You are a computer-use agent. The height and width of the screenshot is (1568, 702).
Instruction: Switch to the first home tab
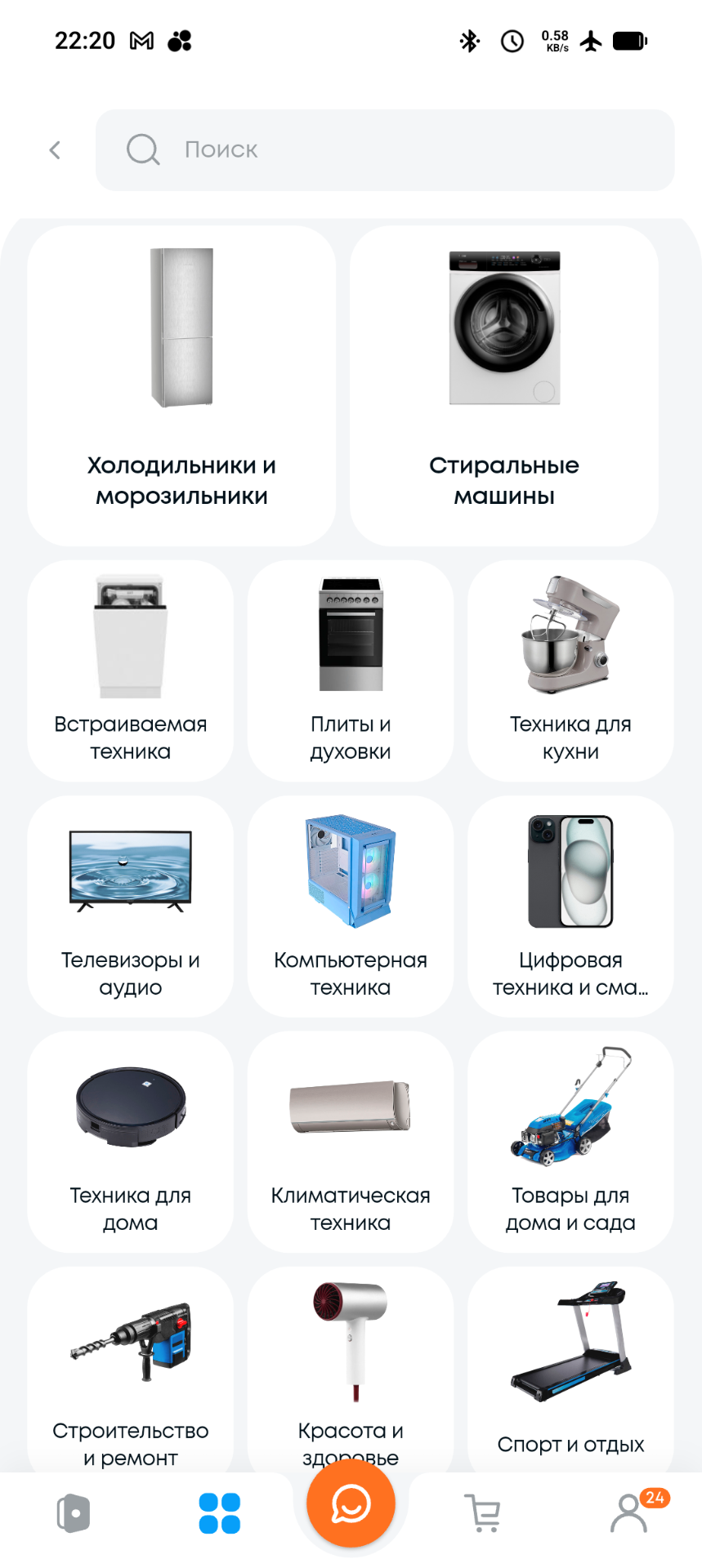coord(74,1513)
